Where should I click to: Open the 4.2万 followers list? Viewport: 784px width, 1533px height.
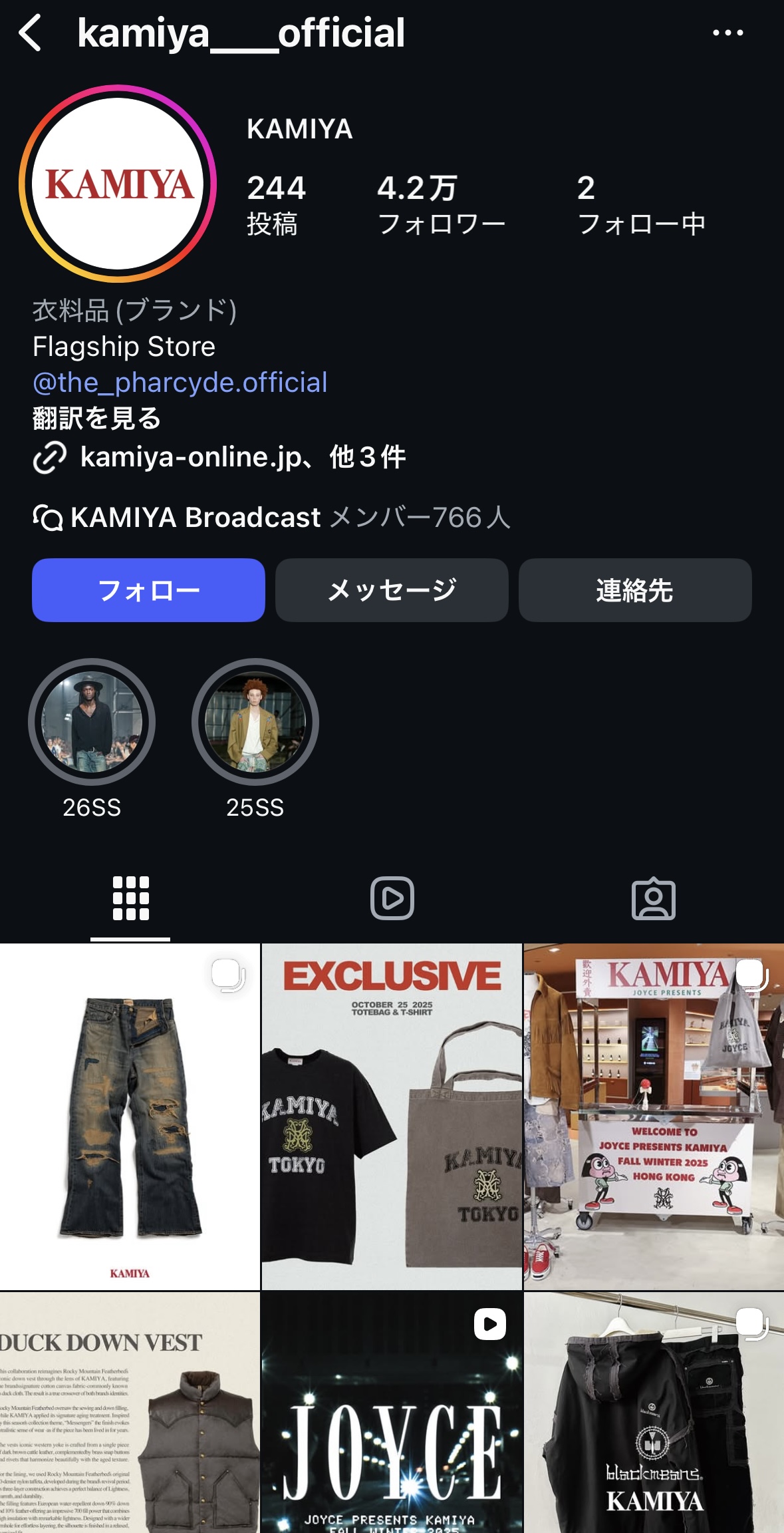(441, 204)
